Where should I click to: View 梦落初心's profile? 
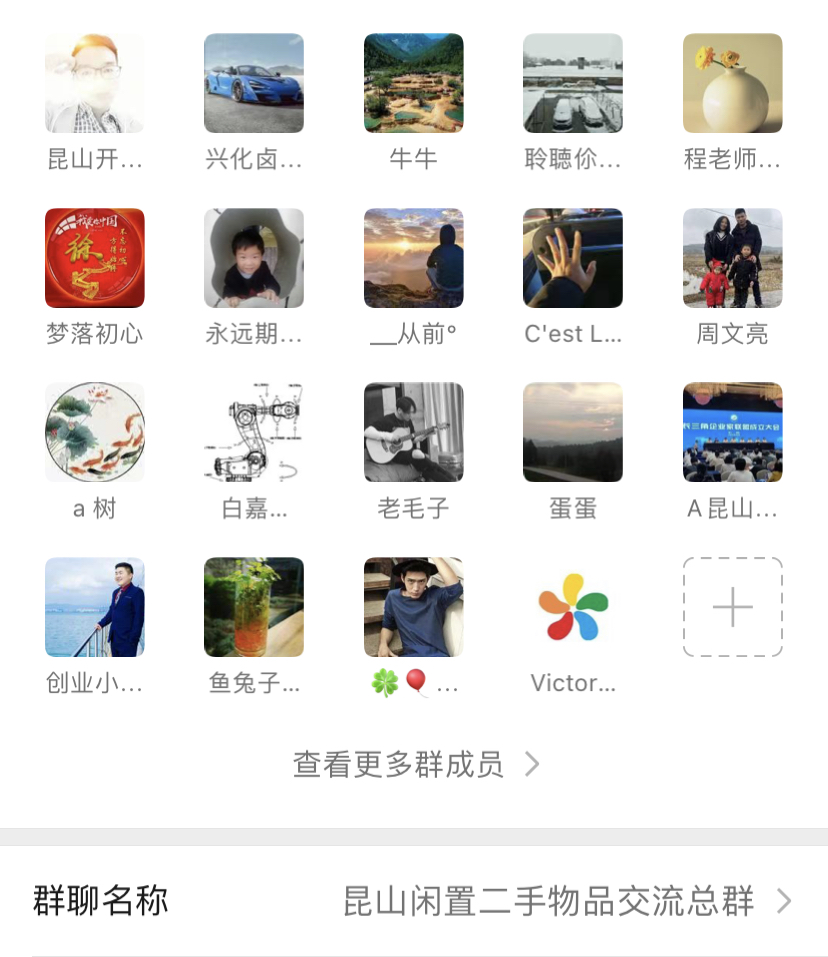click(x=95, y=258)
